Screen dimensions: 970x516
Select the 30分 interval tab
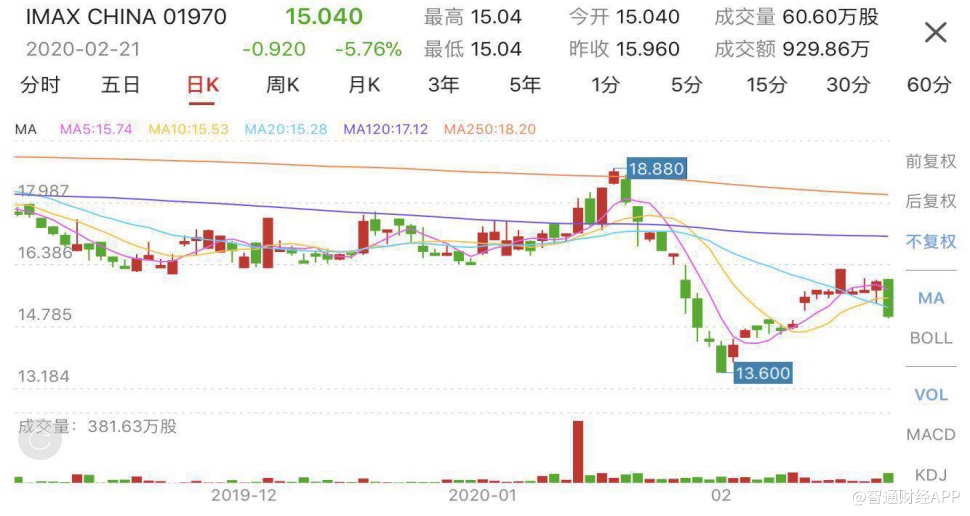(848, 85)
